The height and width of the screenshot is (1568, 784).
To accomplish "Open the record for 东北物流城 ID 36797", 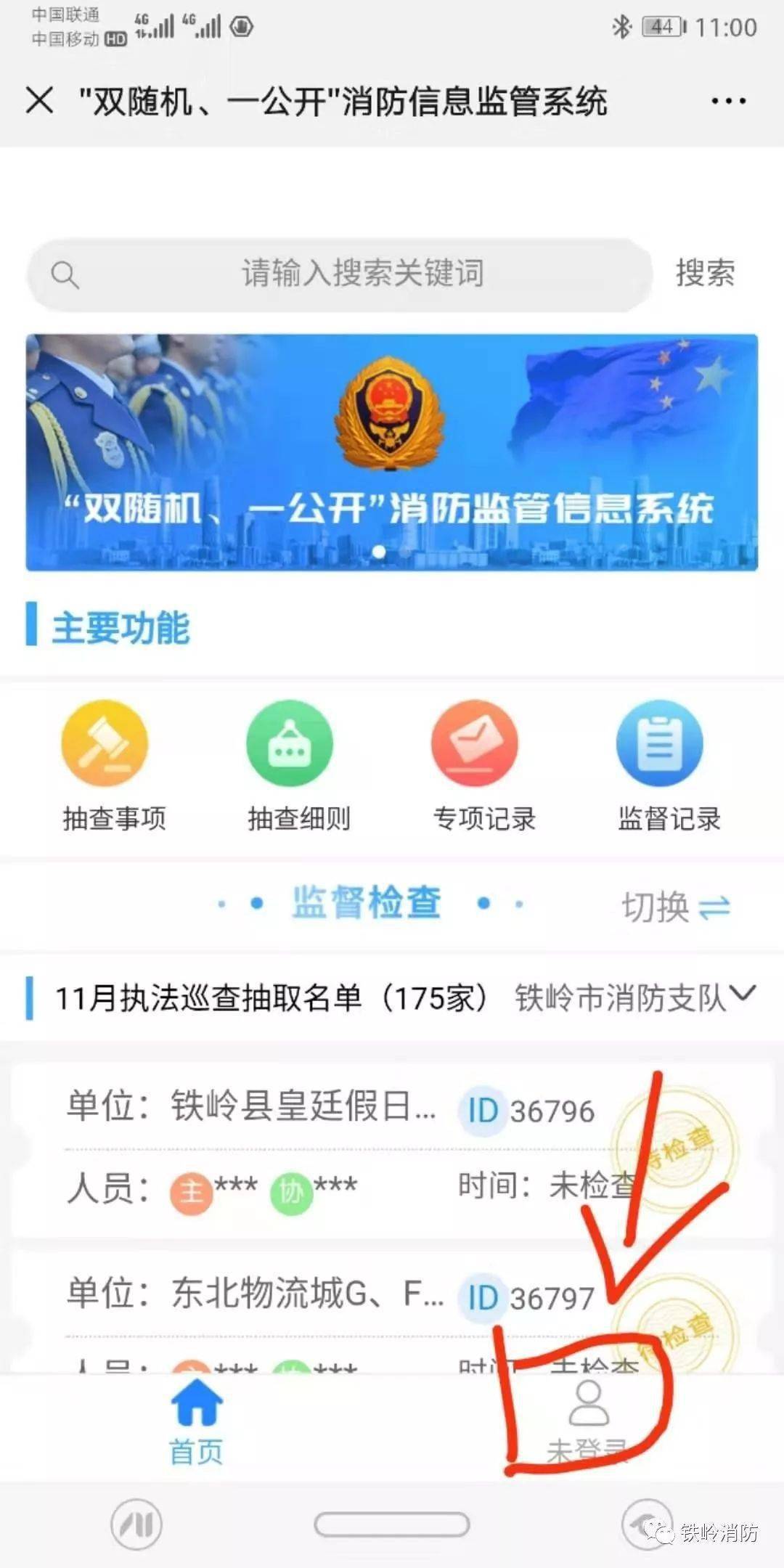I will click(392, 1311).
